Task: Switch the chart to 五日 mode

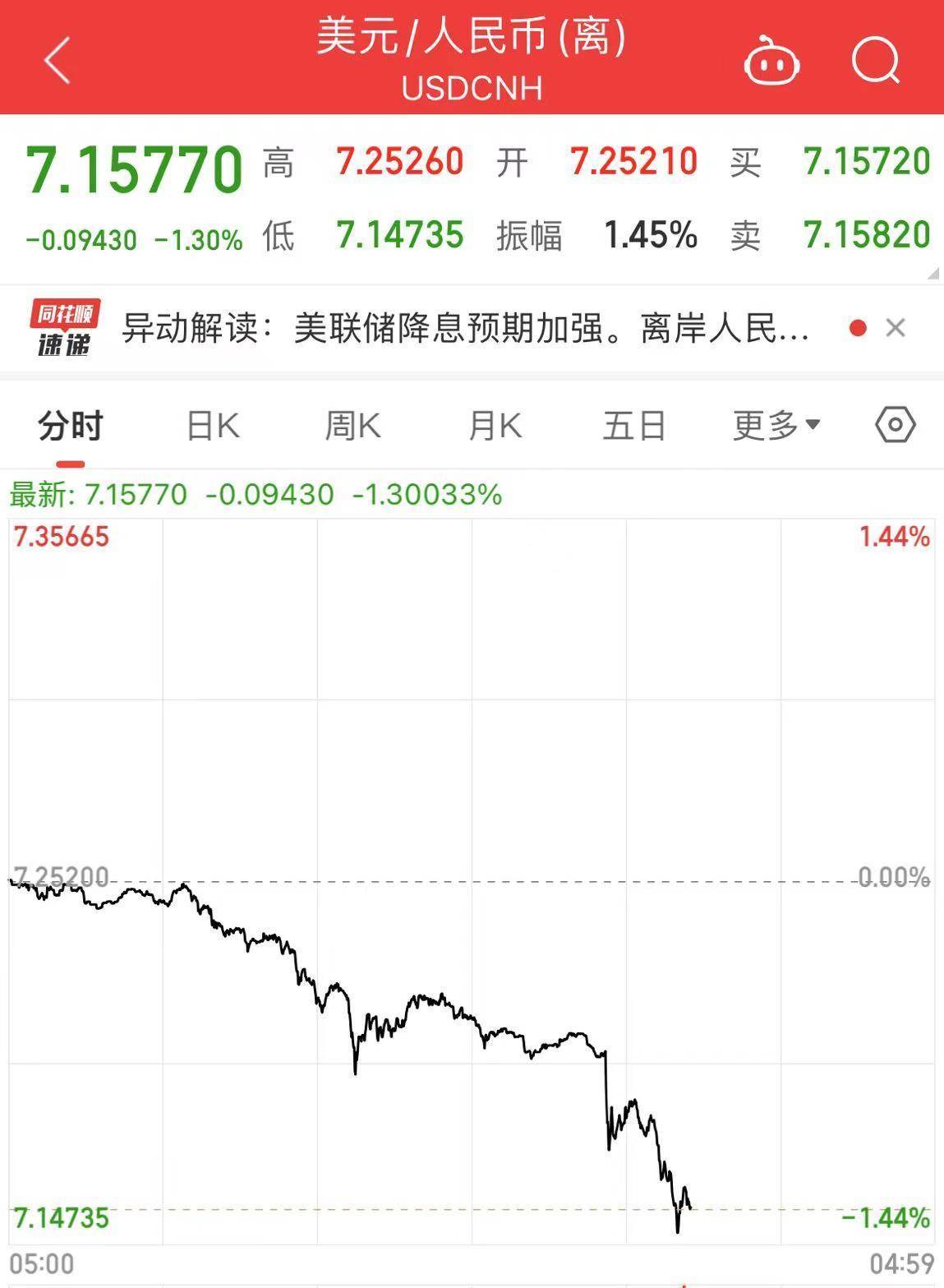Action: tap(632, 425)
